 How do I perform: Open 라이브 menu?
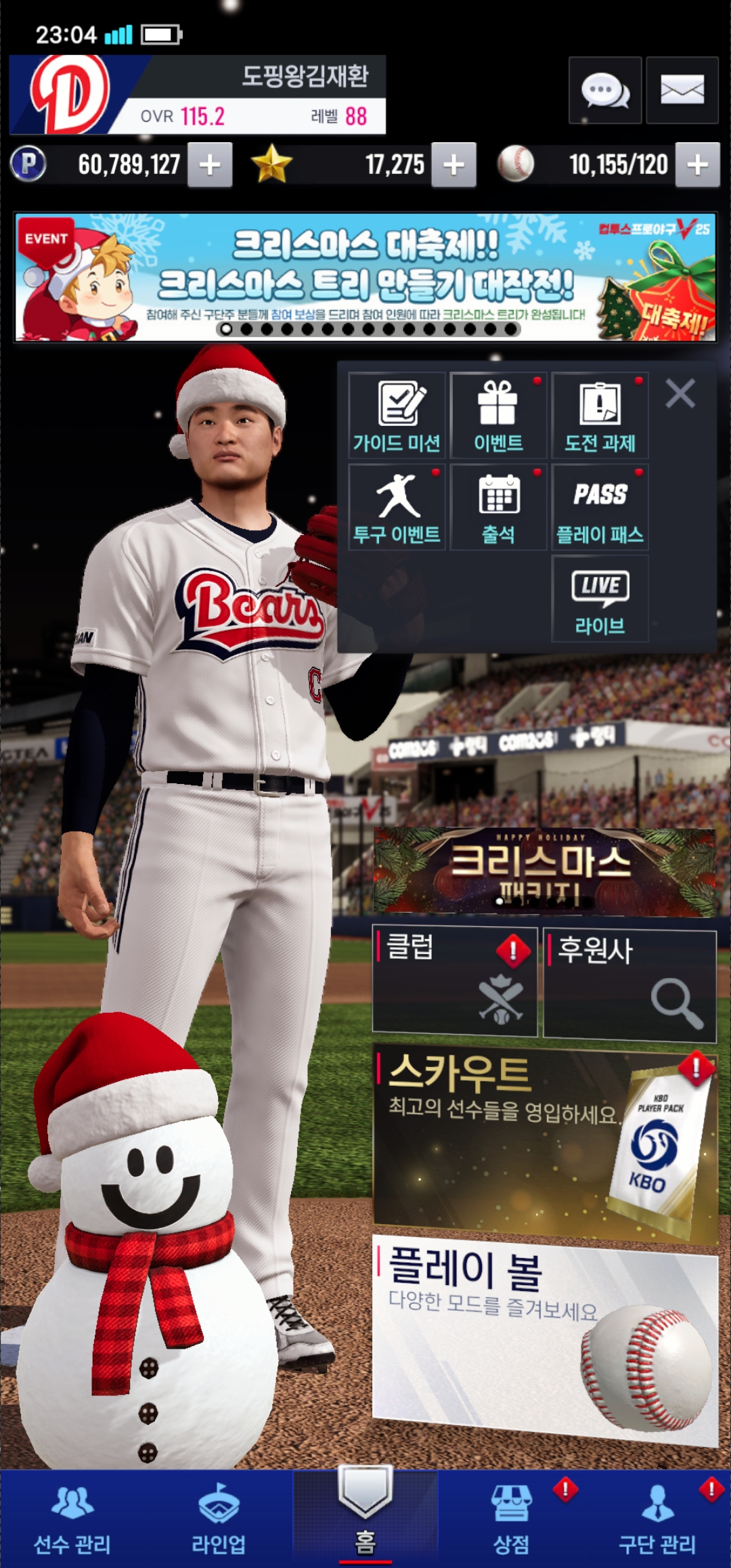(x=600, y=598)
